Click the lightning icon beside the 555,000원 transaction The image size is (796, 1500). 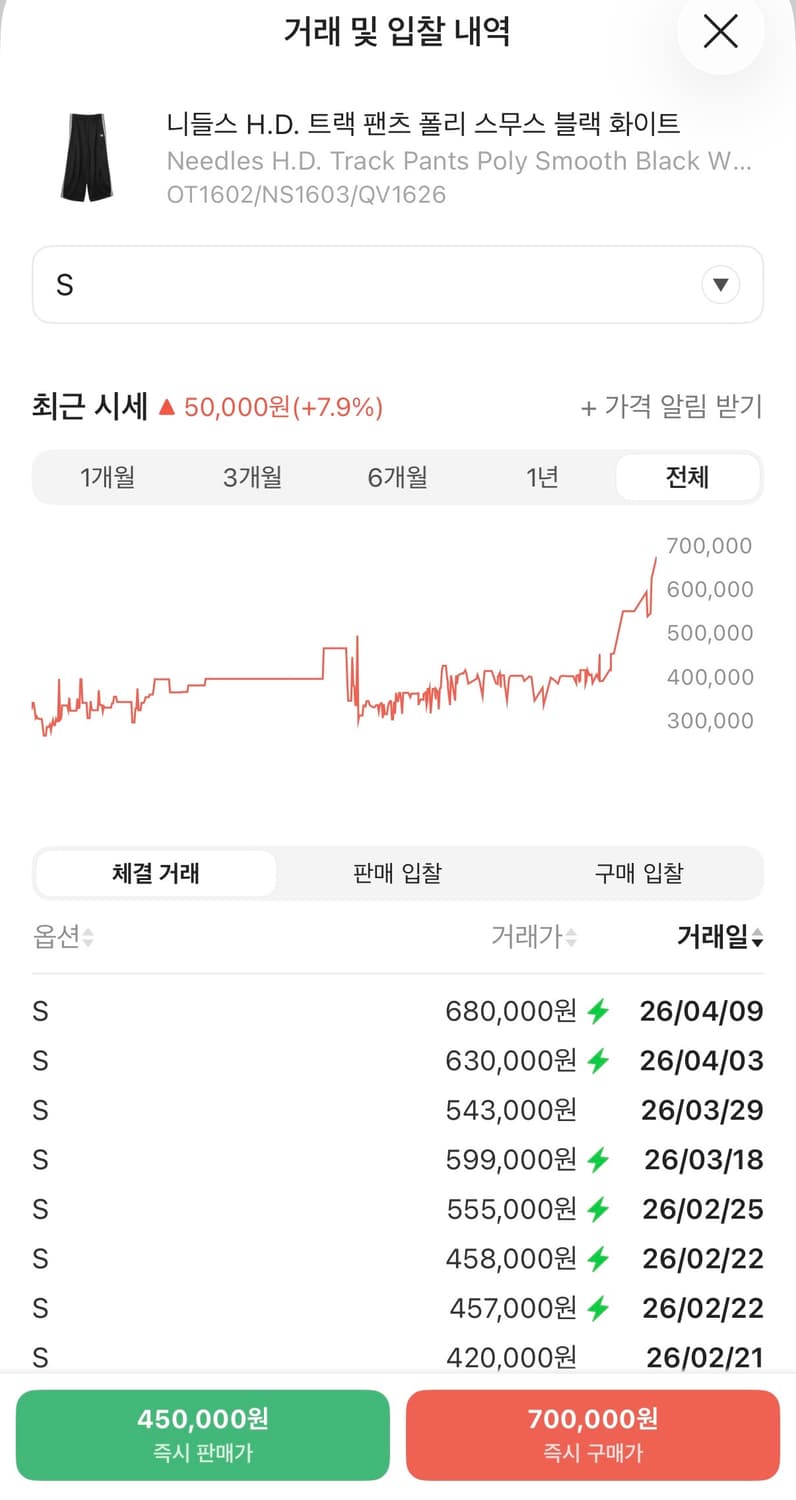point(596,1209)
